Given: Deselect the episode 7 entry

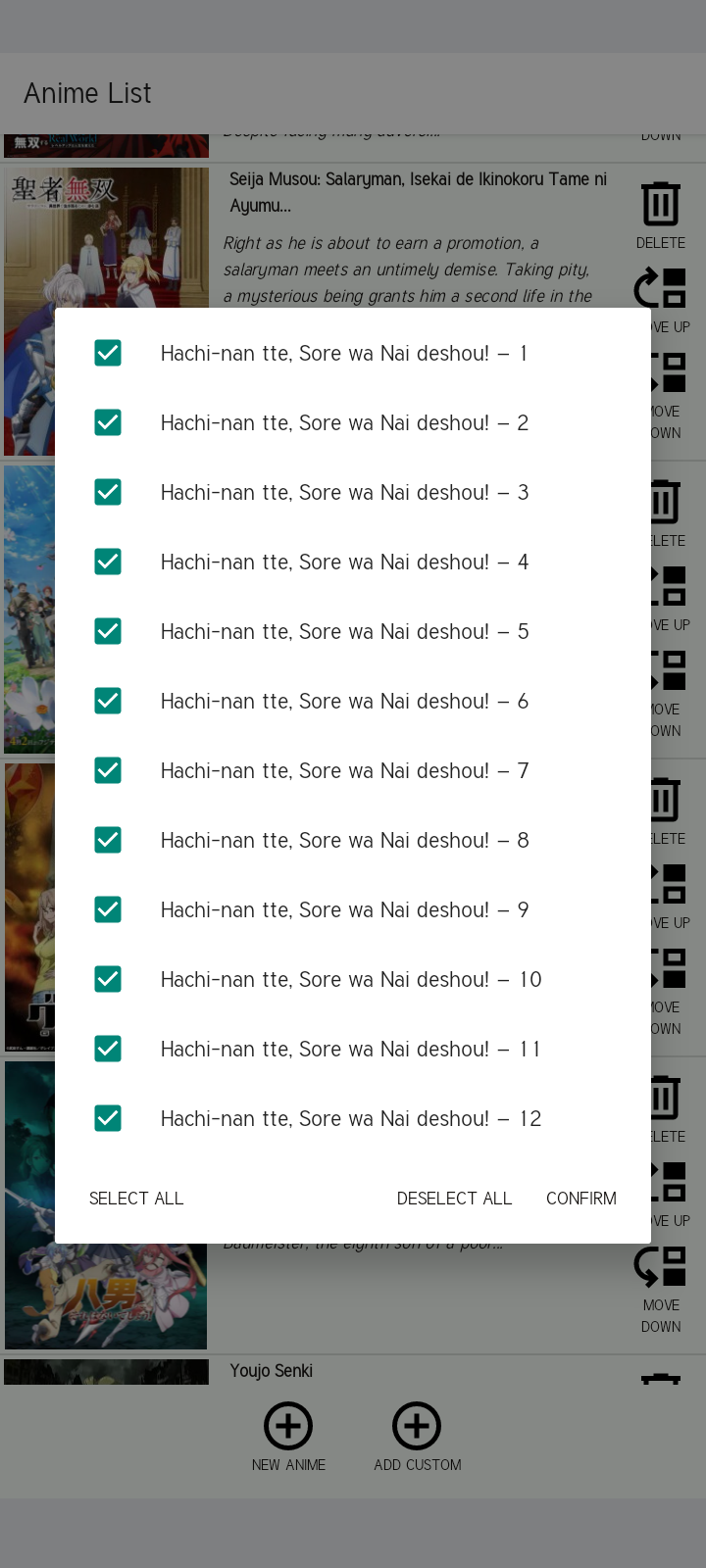Looking at the screenshot, I should 108,770.
